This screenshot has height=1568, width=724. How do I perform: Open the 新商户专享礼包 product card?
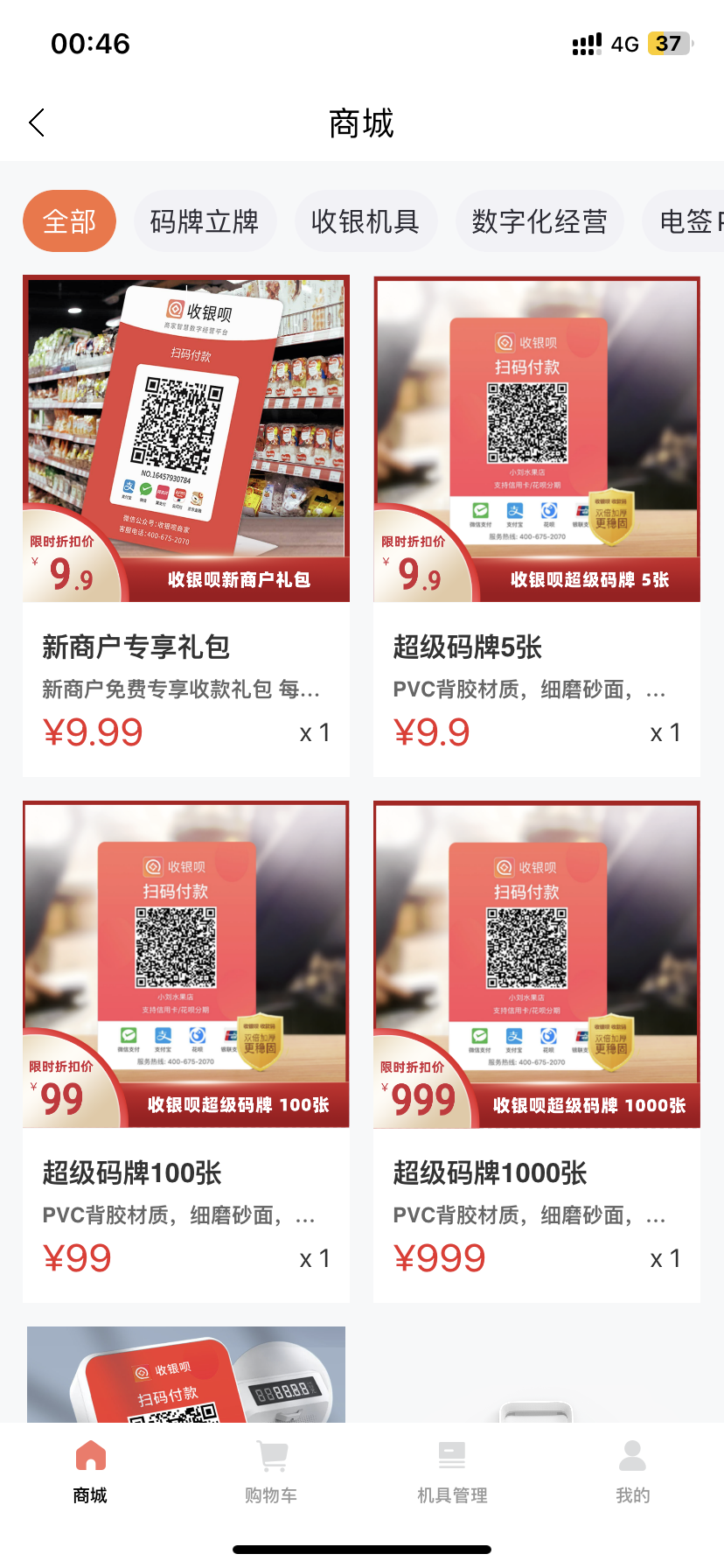186,526
